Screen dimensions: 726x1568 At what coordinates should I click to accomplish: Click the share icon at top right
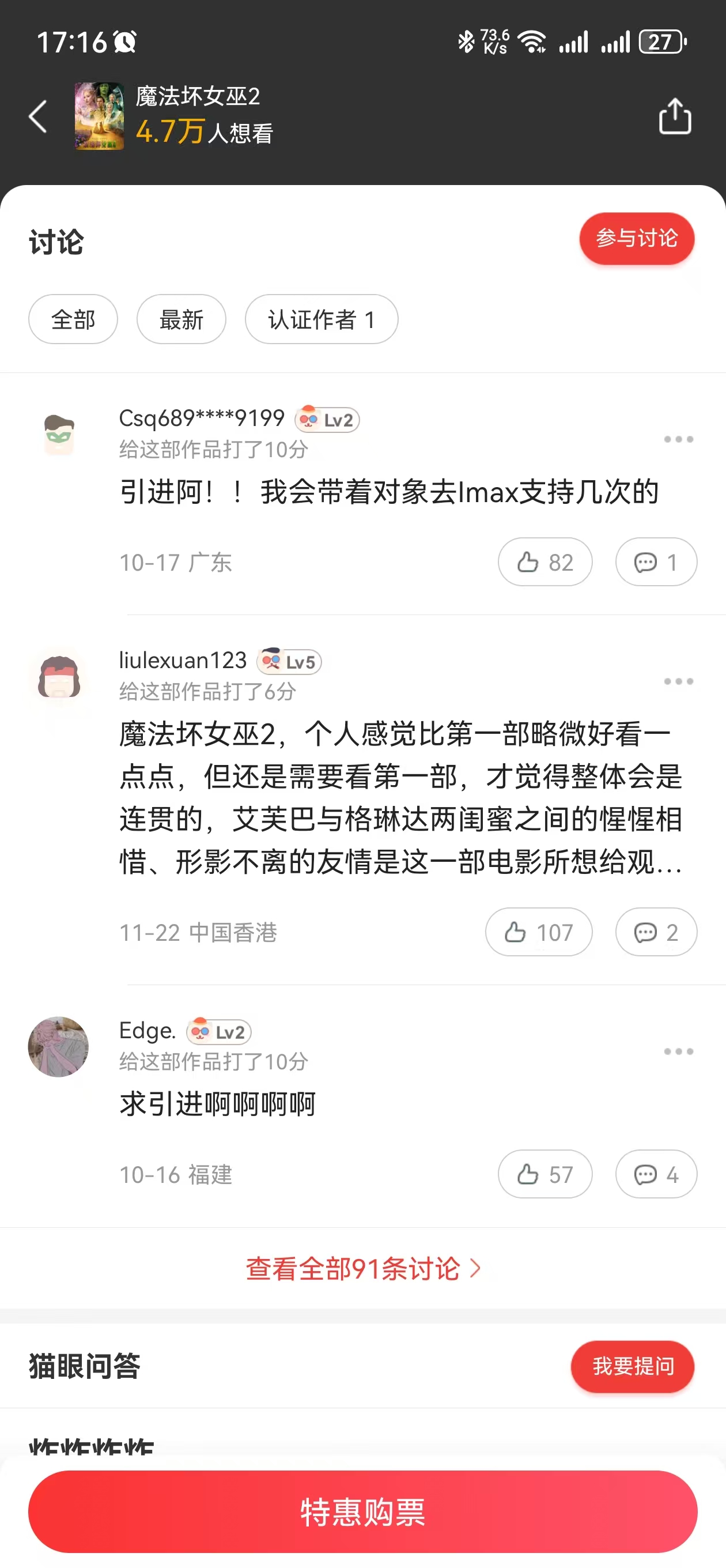click(674, 116)
